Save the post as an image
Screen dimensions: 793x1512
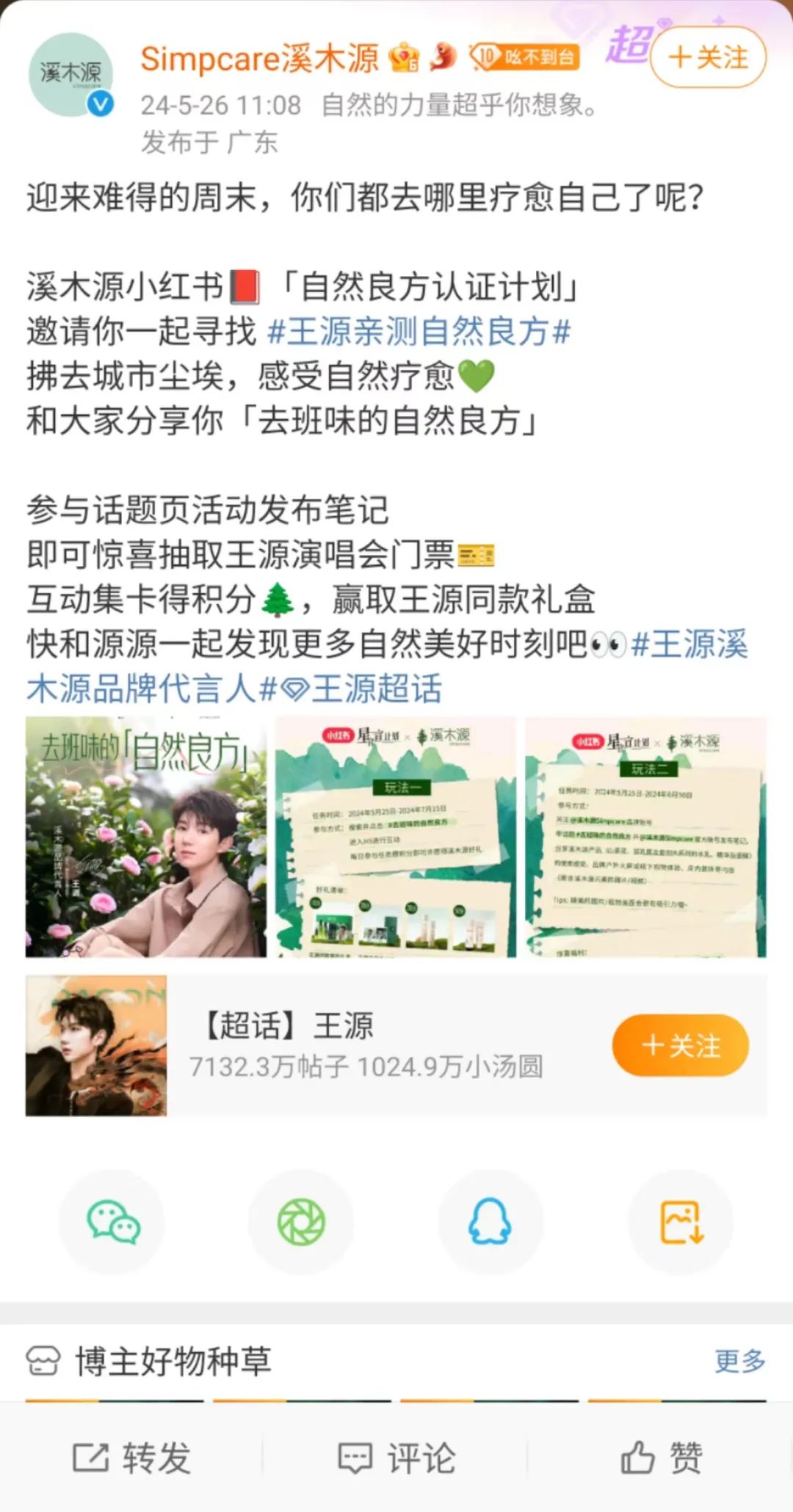[681, 1222]
